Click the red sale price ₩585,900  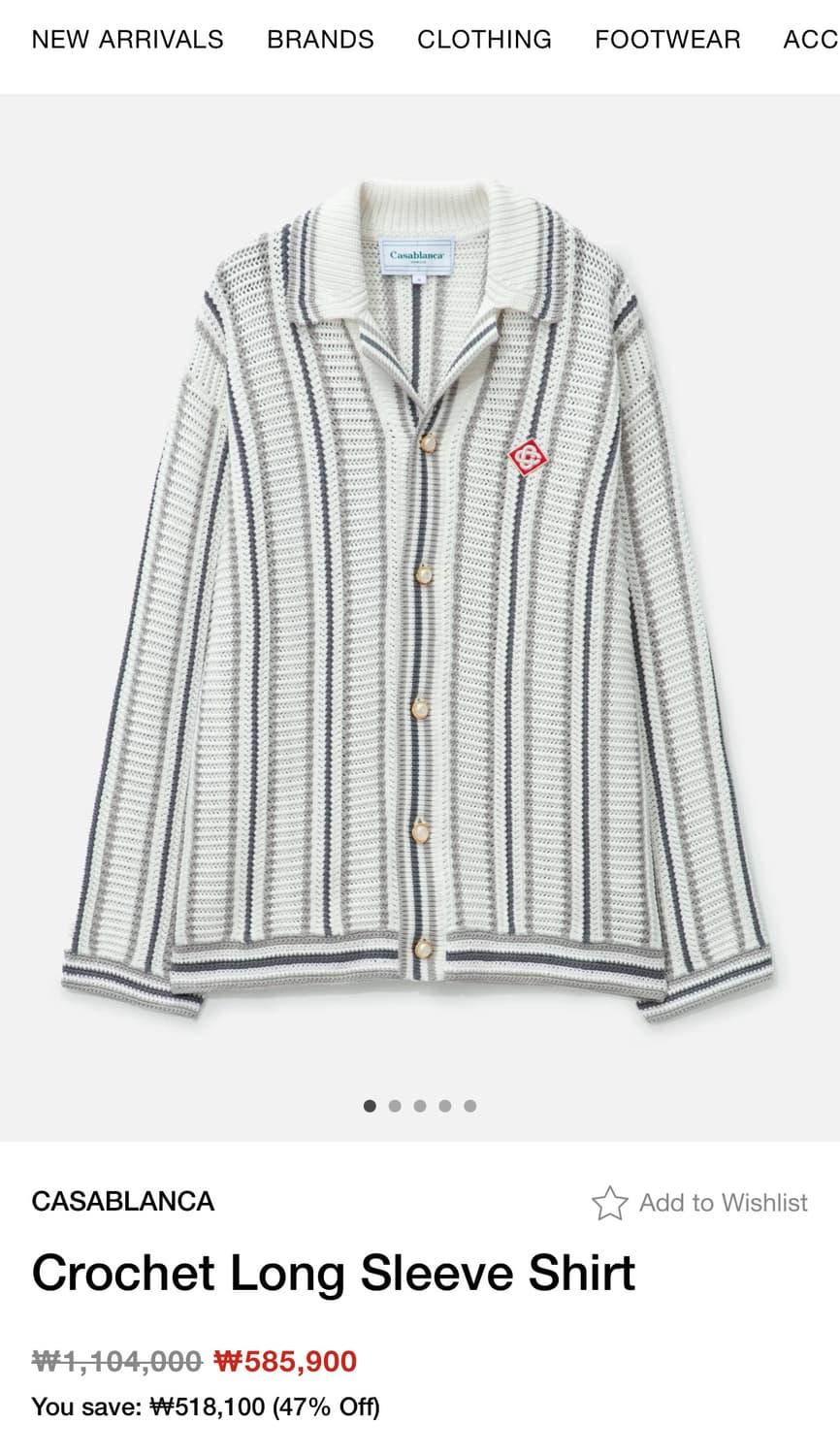coord(283,1362)
